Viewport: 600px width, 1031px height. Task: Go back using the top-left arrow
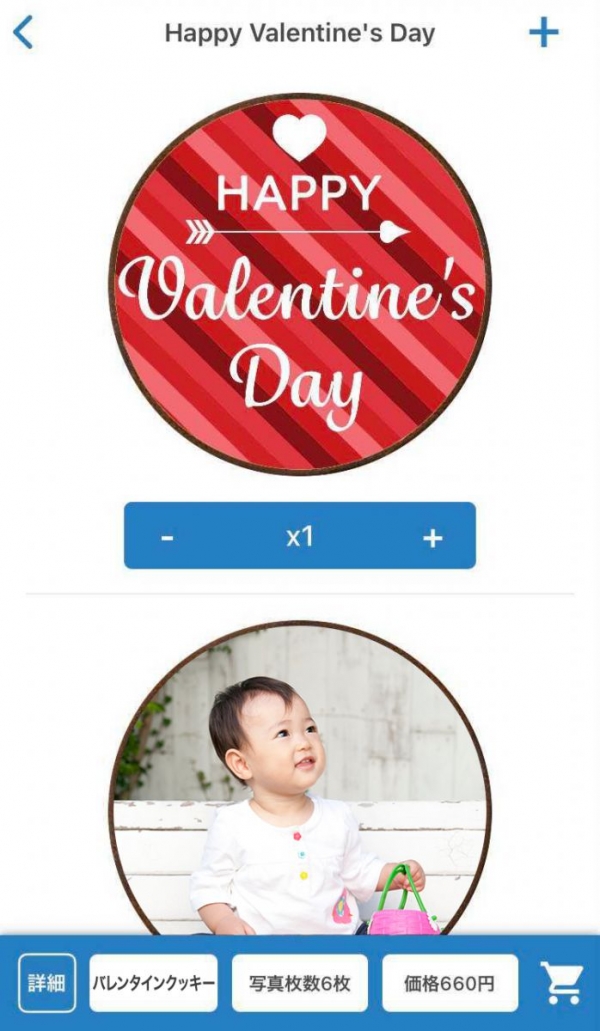[x=23, y=33]
